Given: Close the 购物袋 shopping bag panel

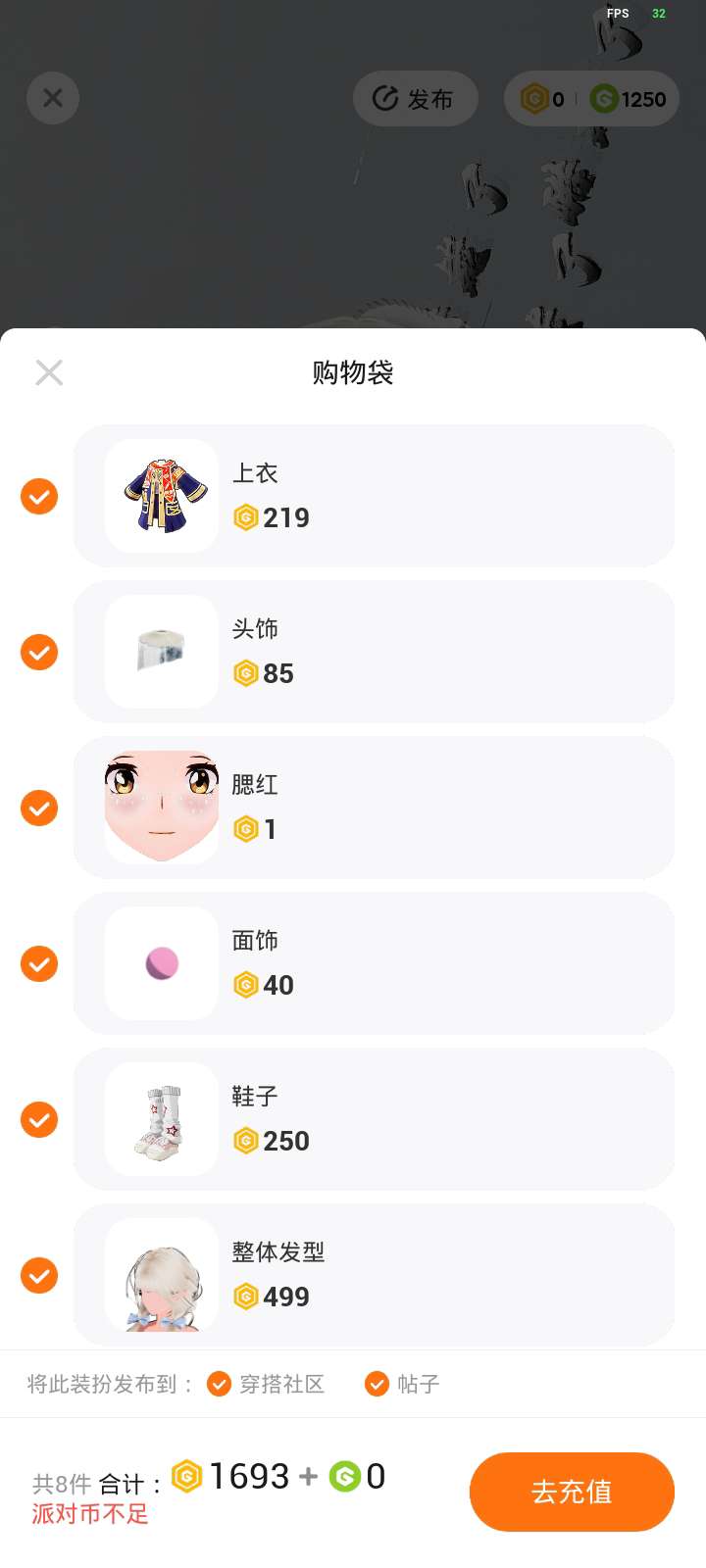Looking at the screenshot, I should point(49,372).
